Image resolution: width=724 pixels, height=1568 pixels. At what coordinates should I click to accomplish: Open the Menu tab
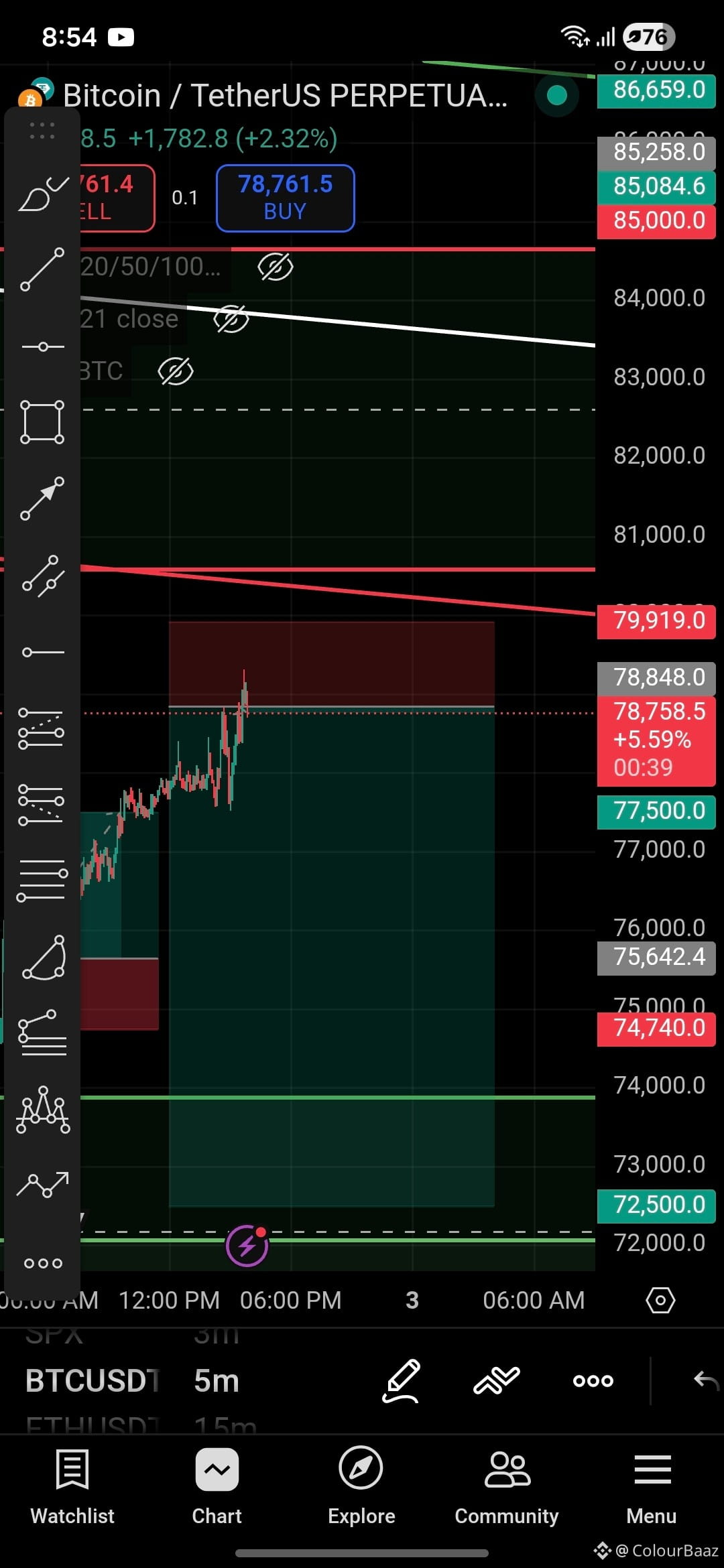(652, 1482)
